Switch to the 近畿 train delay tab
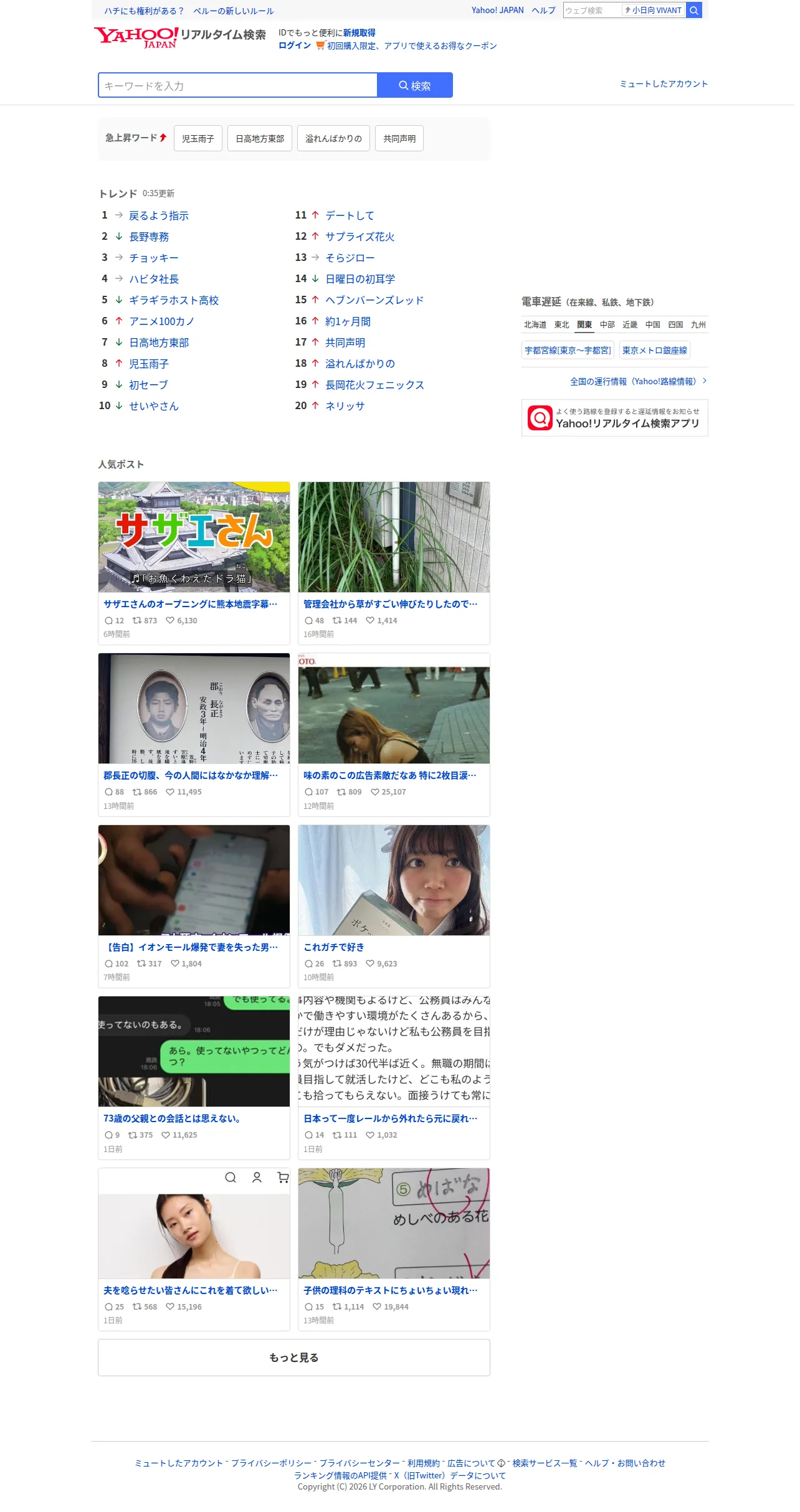Image resolution: width=800 pixels, height=1512 pixels. (630, 324)
